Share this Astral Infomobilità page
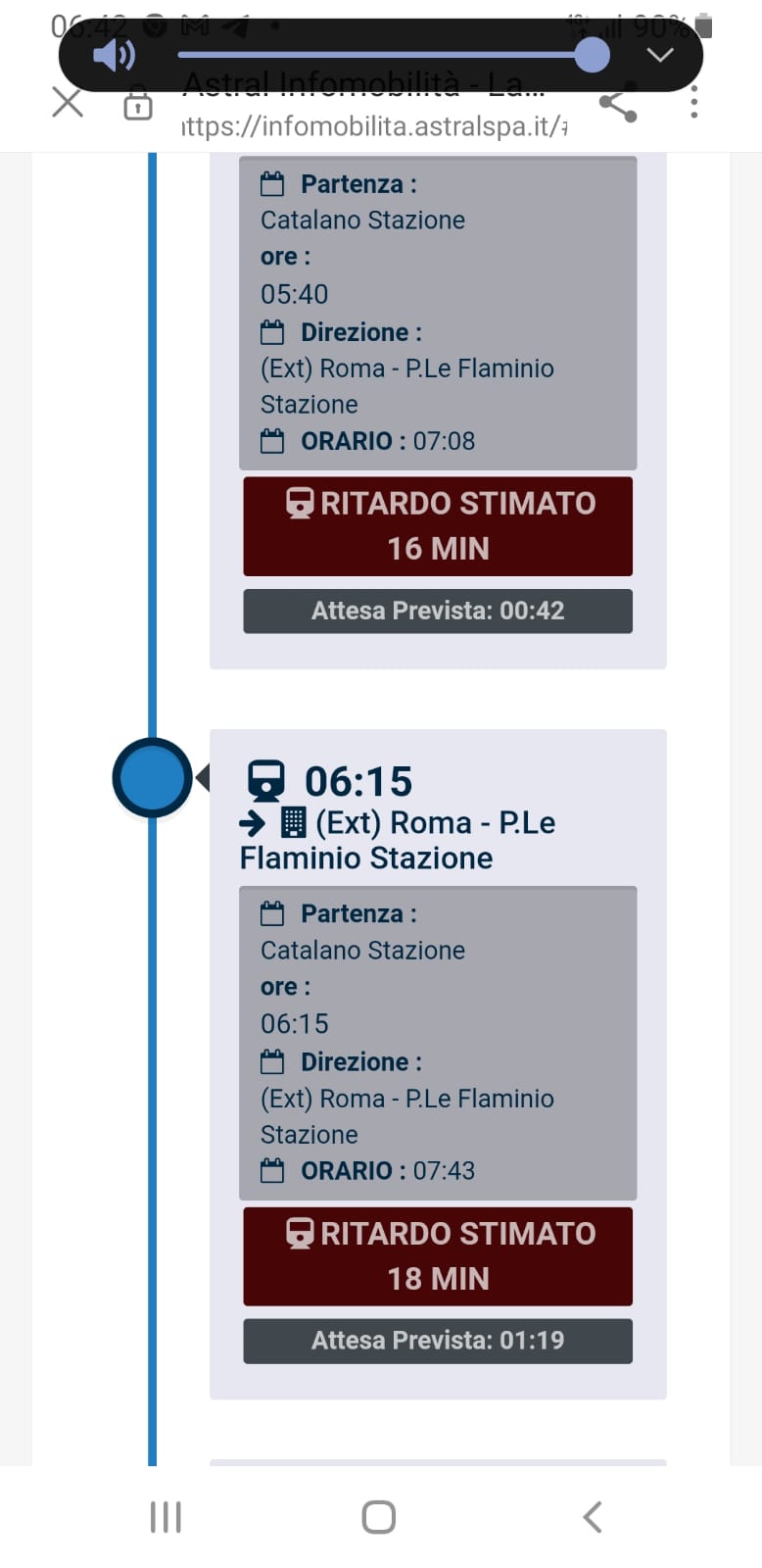 [618, 105]
